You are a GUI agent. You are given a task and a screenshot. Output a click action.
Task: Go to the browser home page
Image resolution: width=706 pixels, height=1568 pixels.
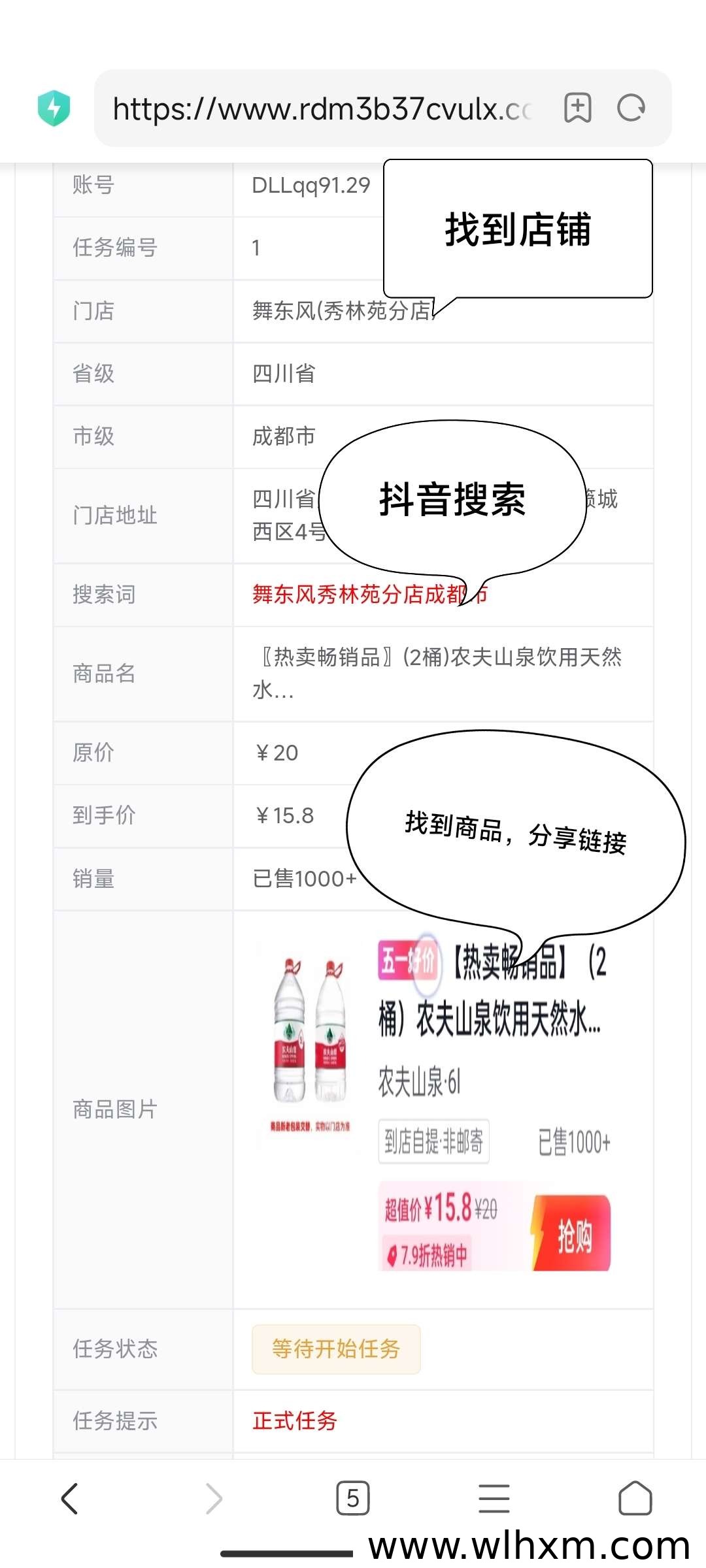(635, 1498)
